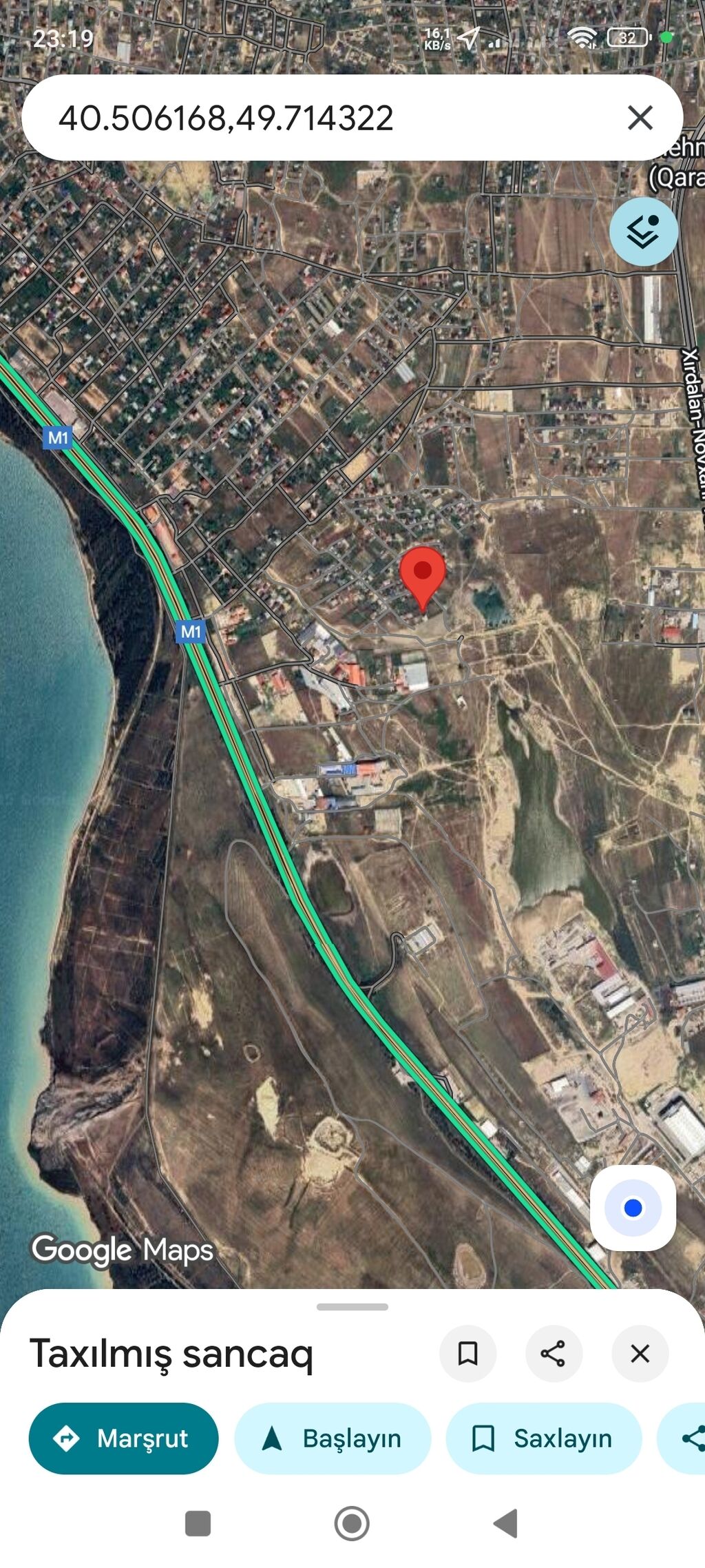The height and width of the screenshot is (1568, 705).
Task: Go to the phone home screen
Action: 352,1523
